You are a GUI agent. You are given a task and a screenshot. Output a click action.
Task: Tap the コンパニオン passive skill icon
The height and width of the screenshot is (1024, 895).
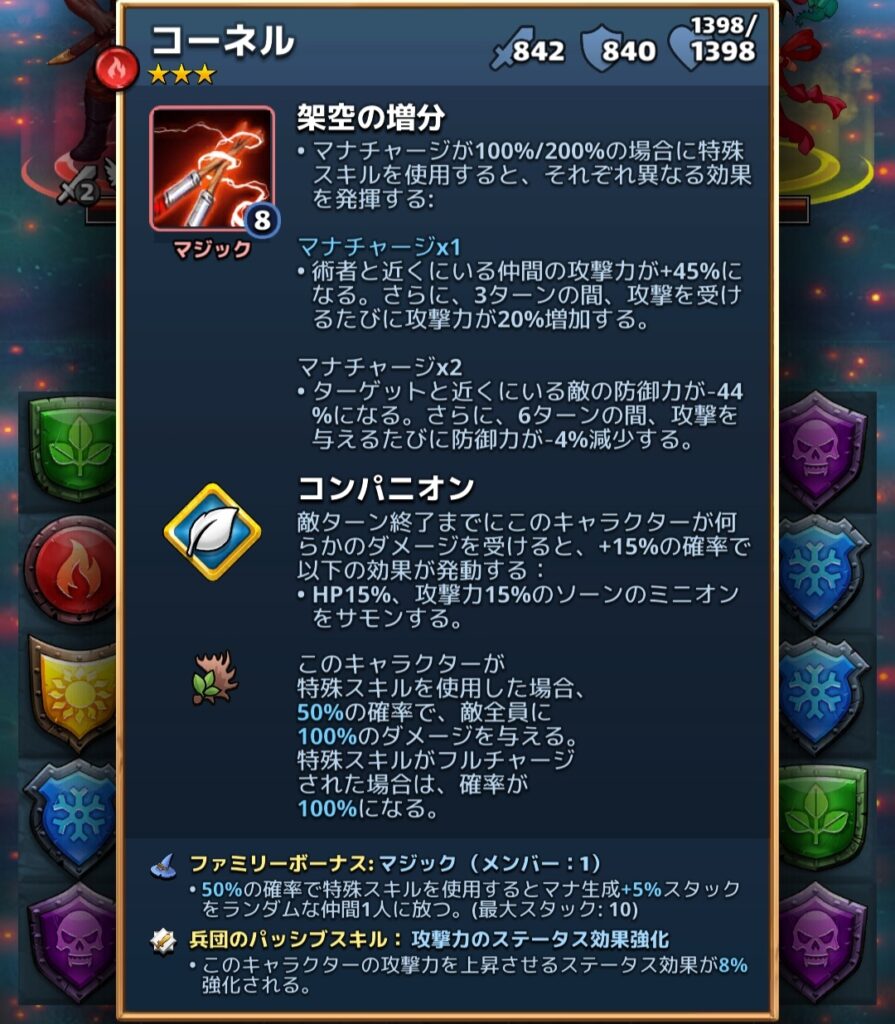point(212,532)
